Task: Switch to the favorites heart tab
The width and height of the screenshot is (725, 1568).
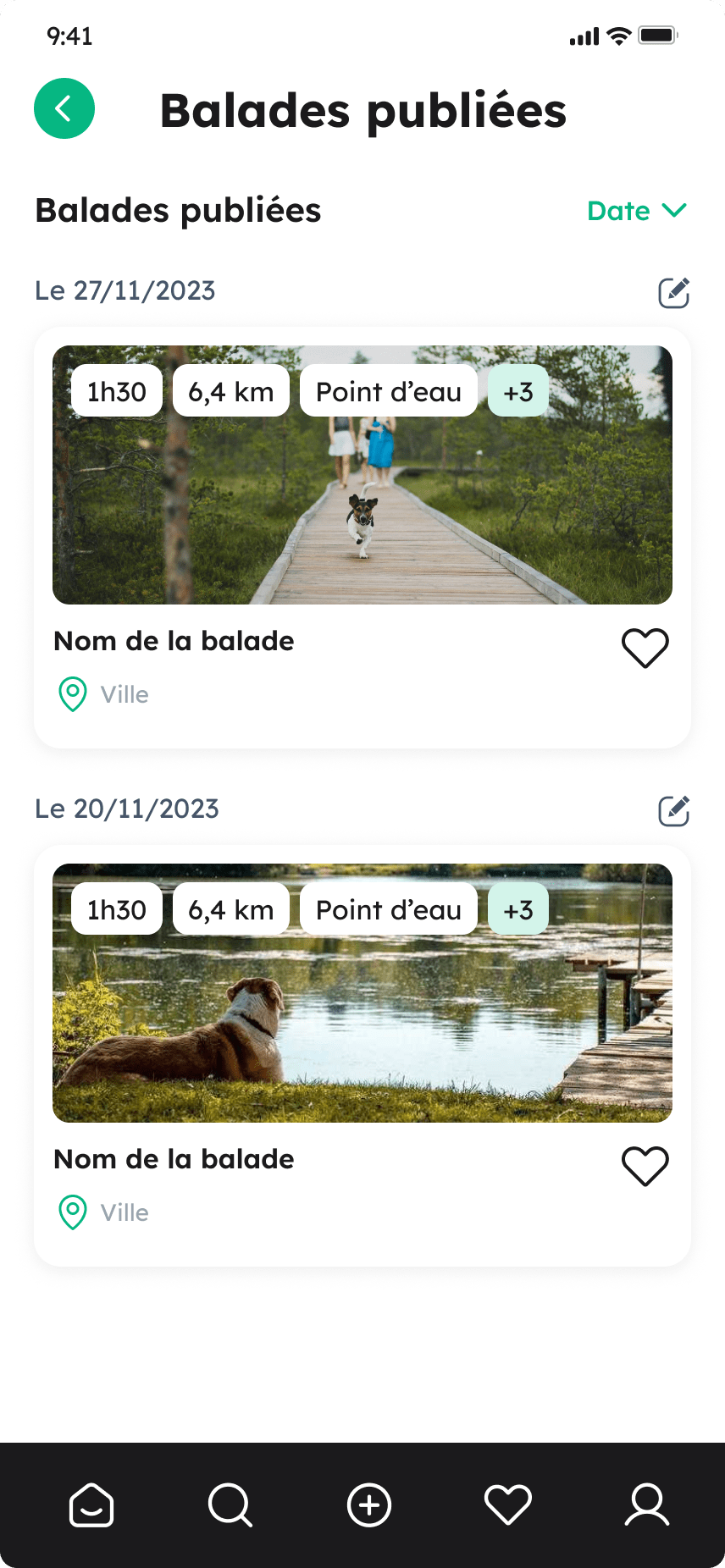Action: (x=508, y=1505)
